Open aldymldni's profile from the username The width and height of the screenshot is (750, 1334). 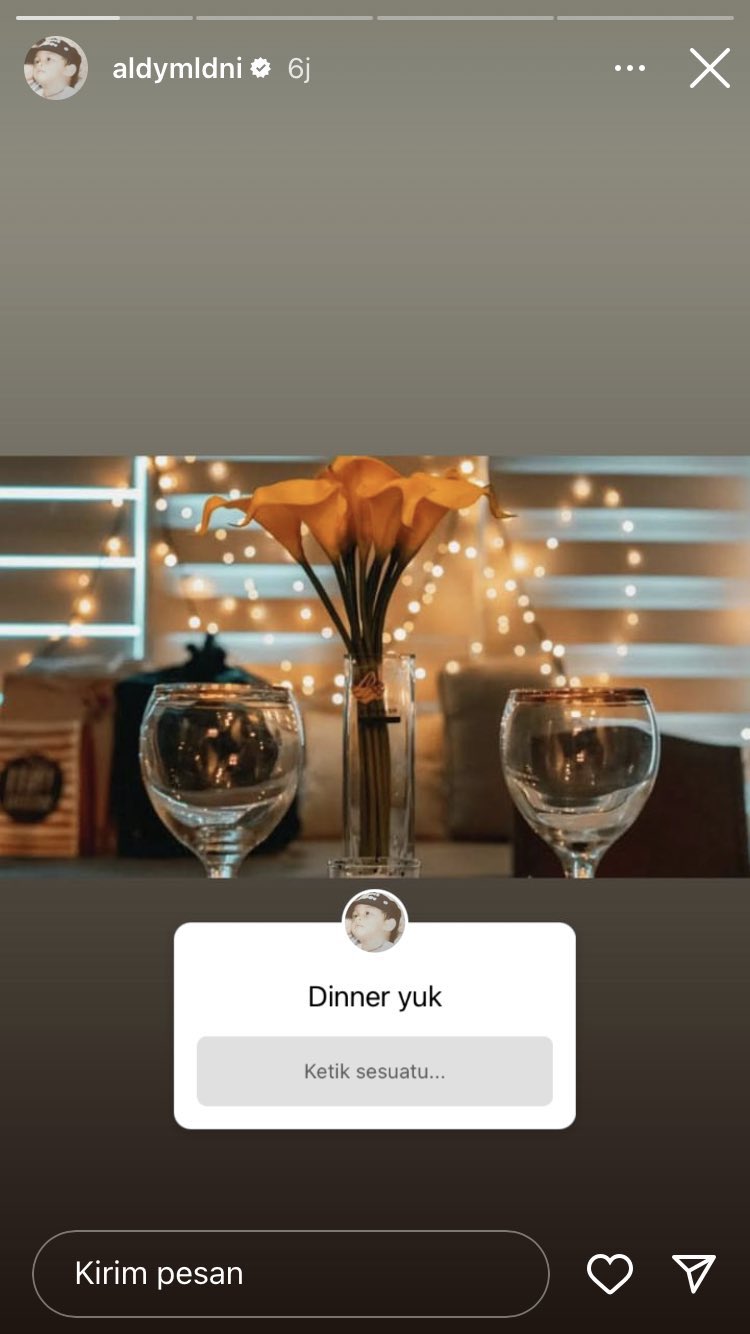point(177,68)
